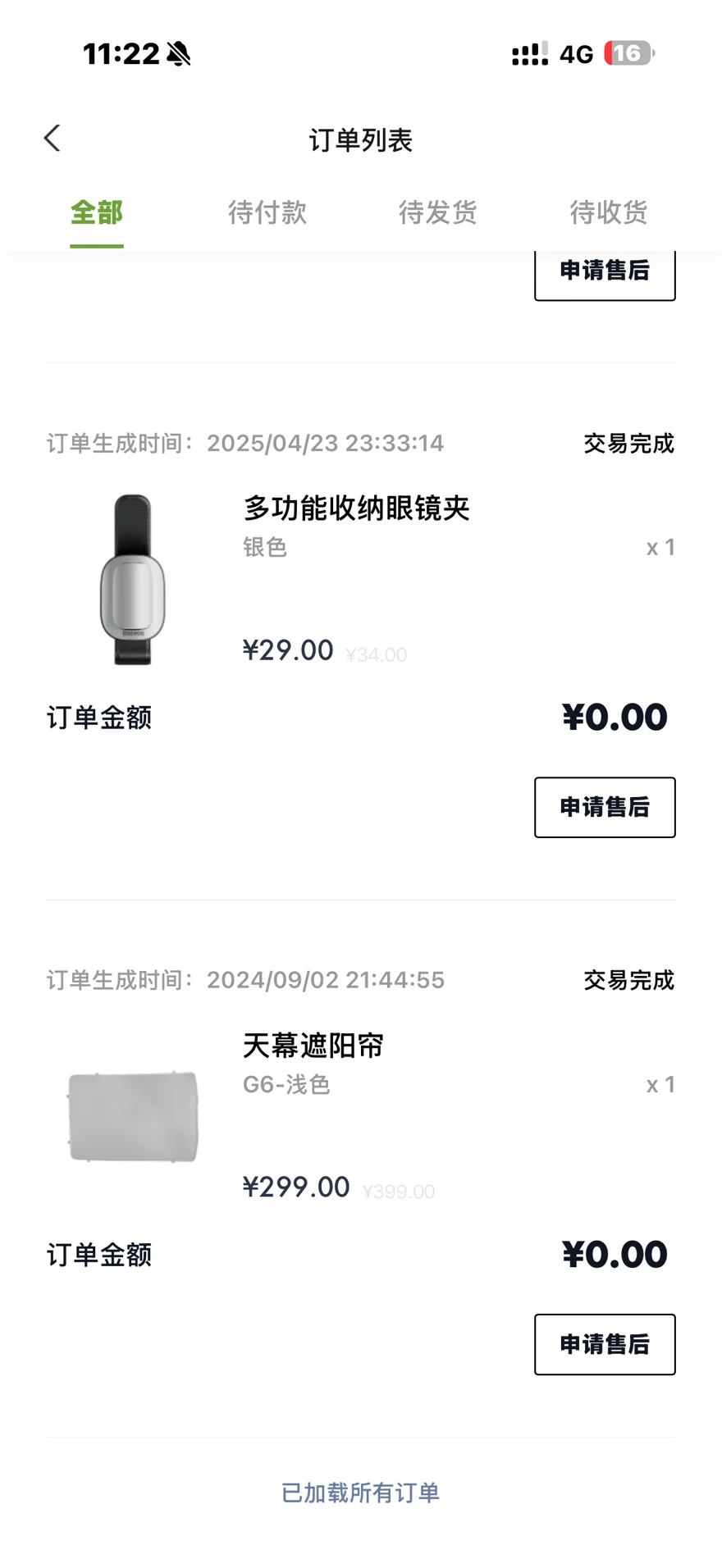View the 天幕遮阳帘 order details

coord(313,1046)
